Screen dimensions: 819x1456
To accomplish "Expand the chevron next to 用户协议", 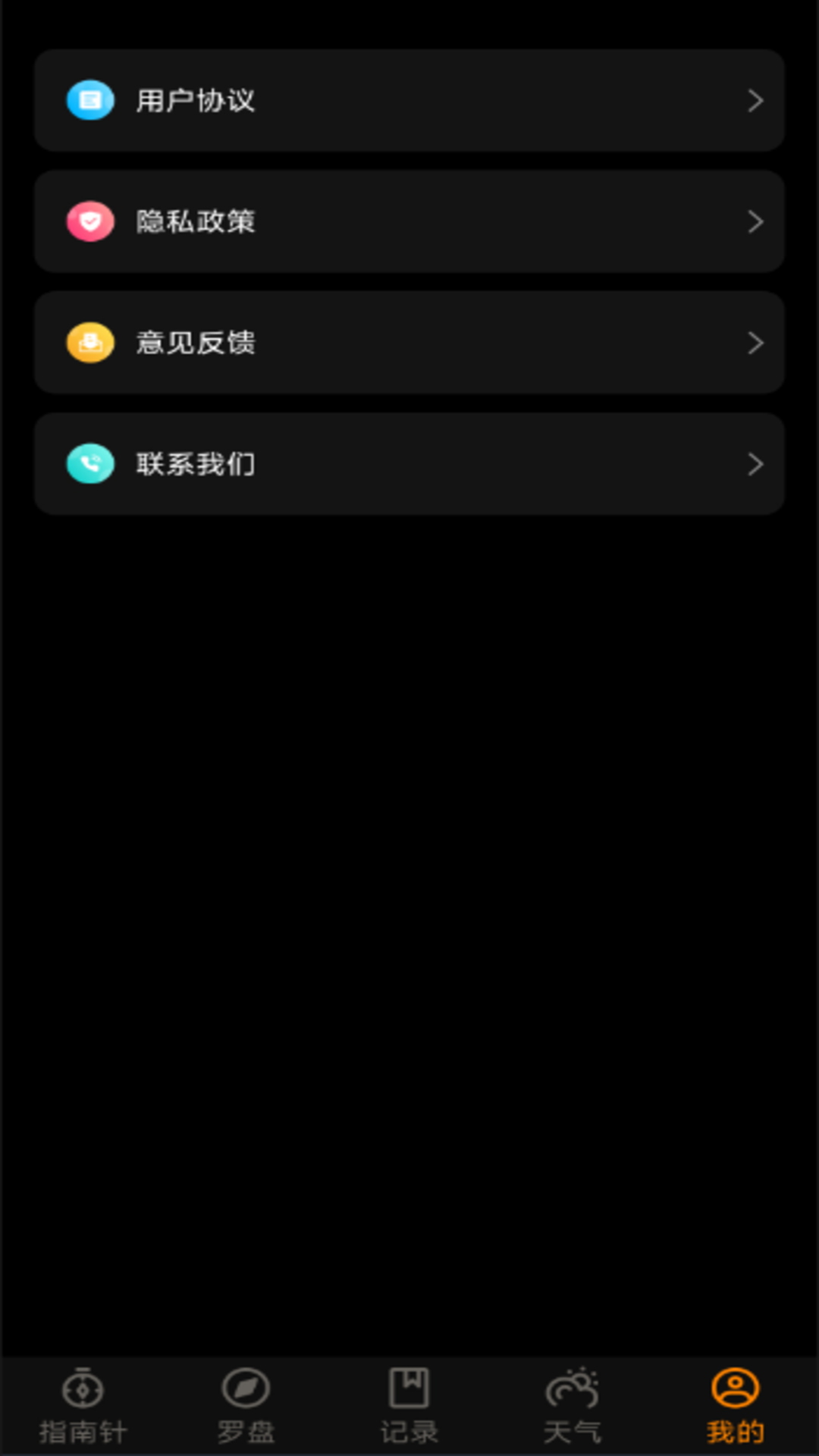I will (755, 100).
